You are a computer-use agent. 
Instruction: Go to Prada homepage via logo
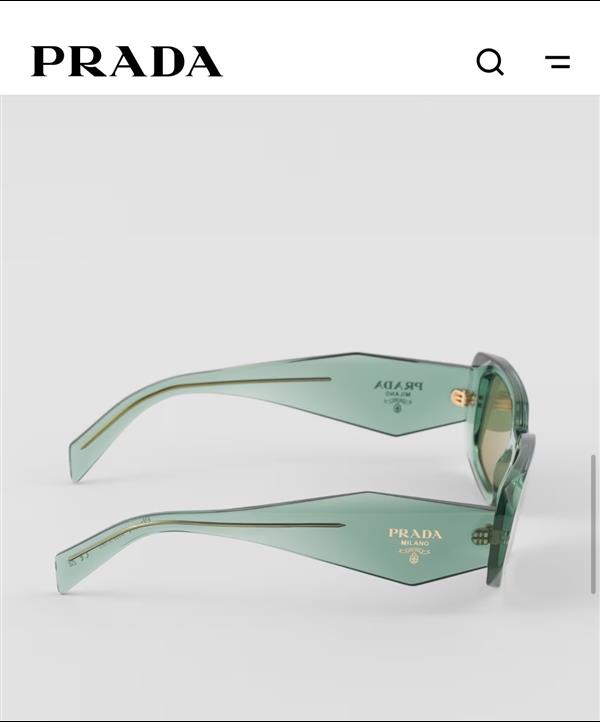click(x=127, y=62)
